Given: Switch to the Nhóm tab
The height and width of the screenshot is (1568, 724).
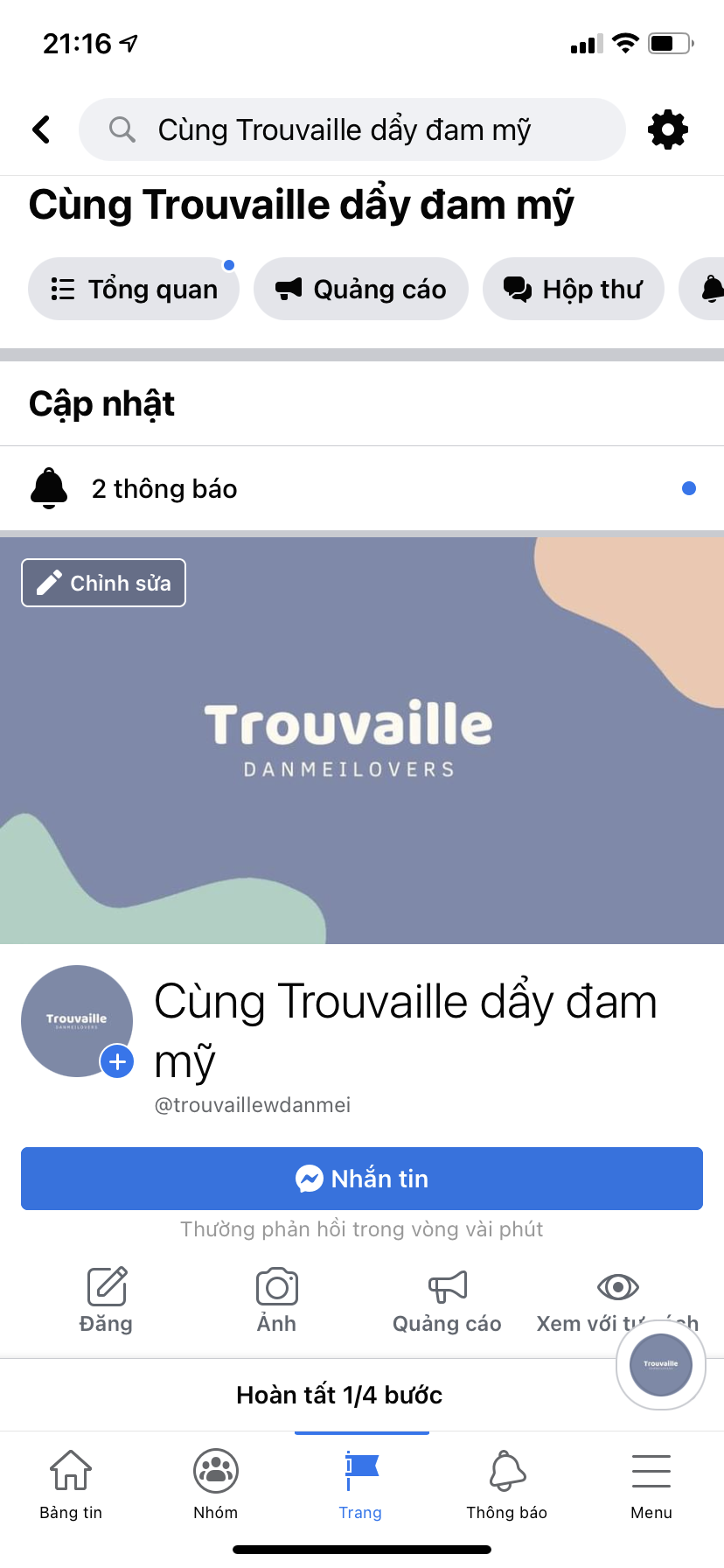Looking at the screenshot, I should (x=216, y=1483).
